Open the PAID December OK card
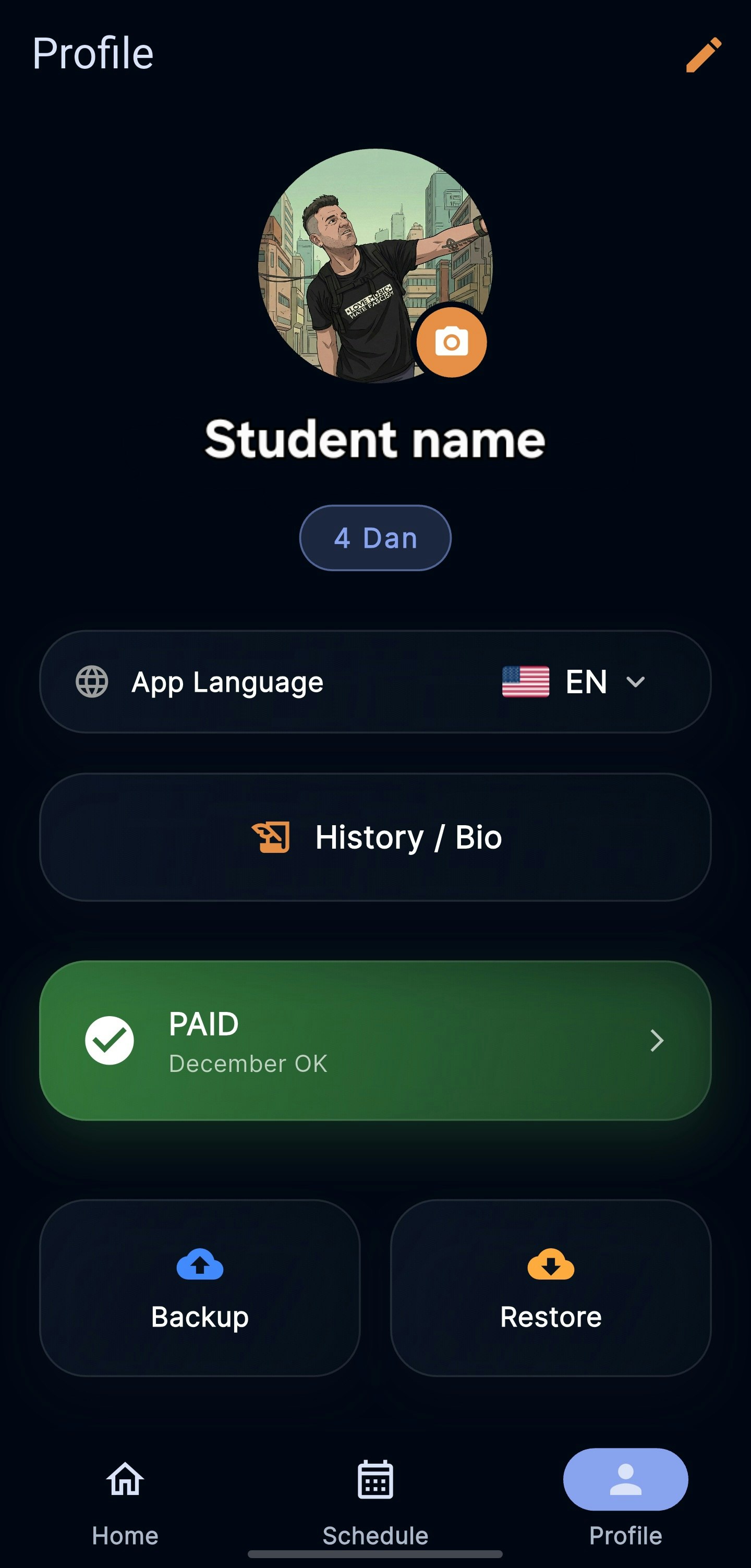The height and width of the screenshot is (1568, 751). 375,1040
